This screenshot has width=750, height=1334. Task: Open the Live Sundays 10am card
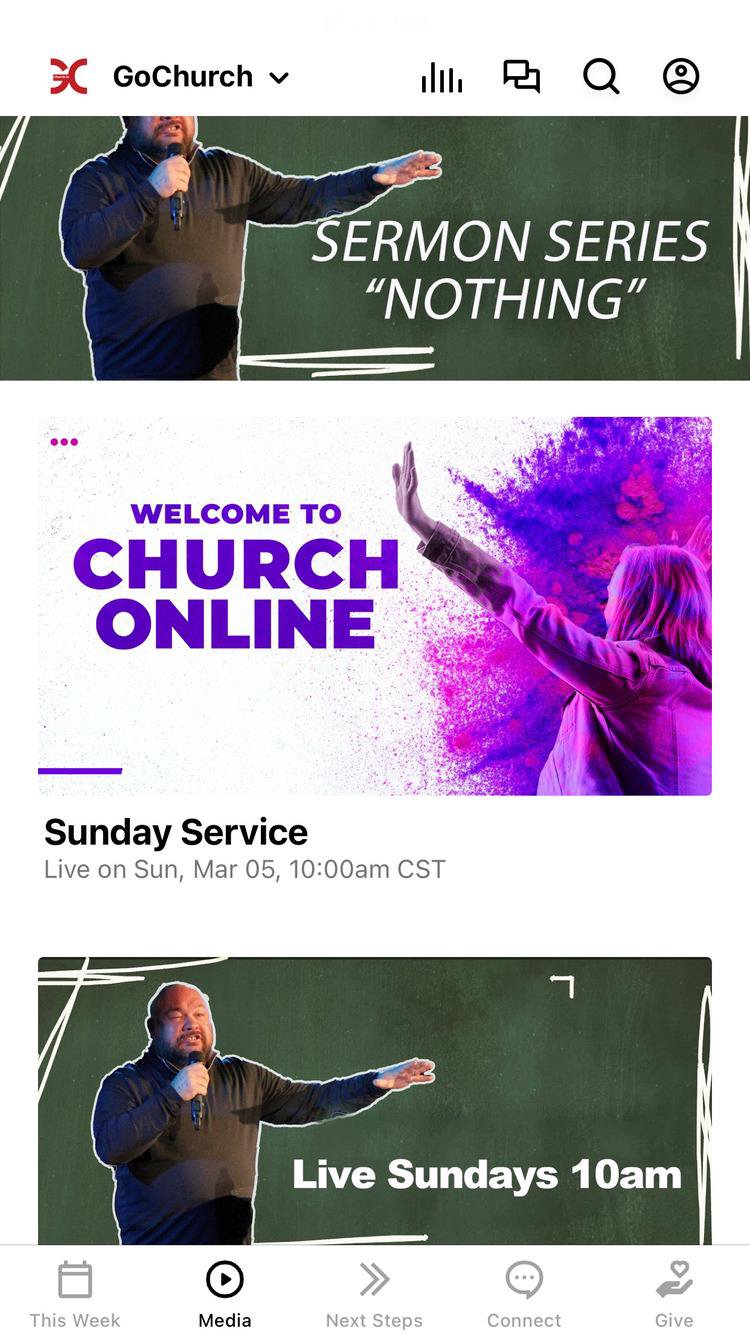(375, 1100)
